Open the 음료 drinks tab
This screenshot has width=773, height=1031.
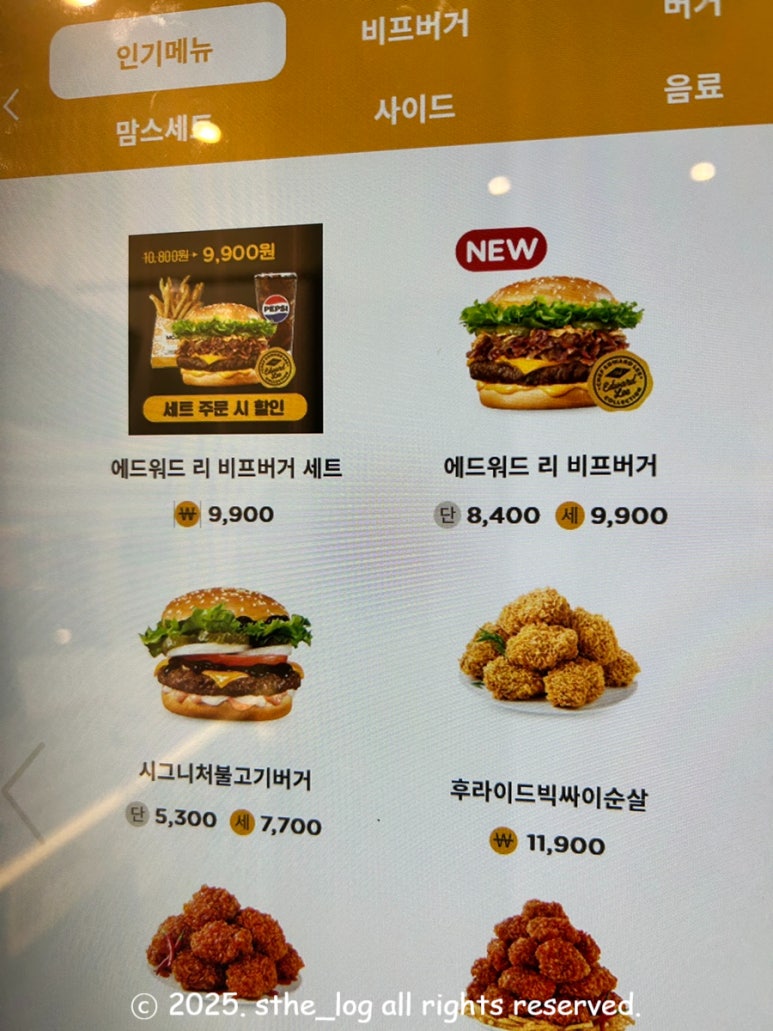pos(692,88)
